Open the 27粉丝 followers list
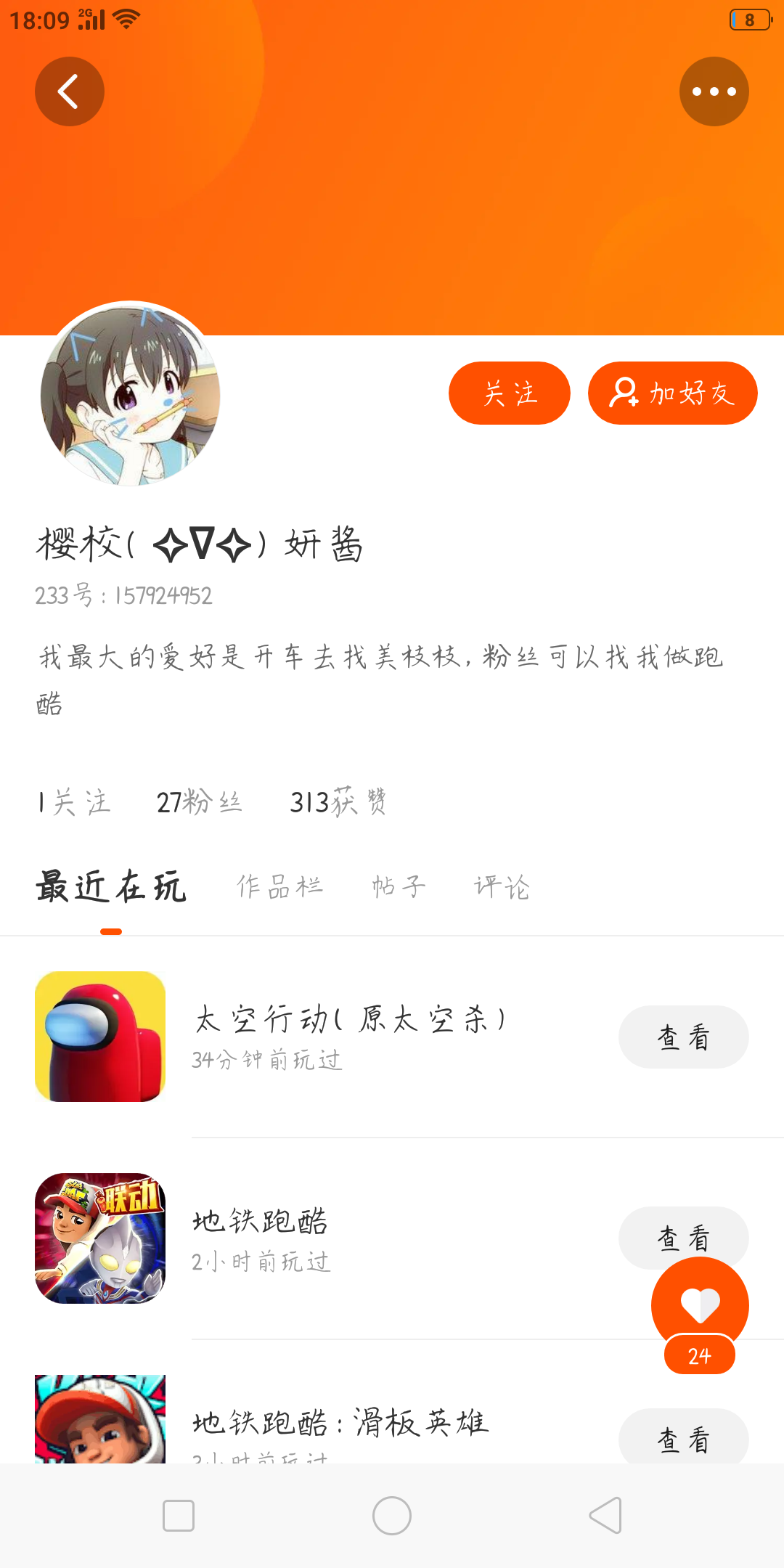Screen dimensions: 784x1568 tap(199, 802)
